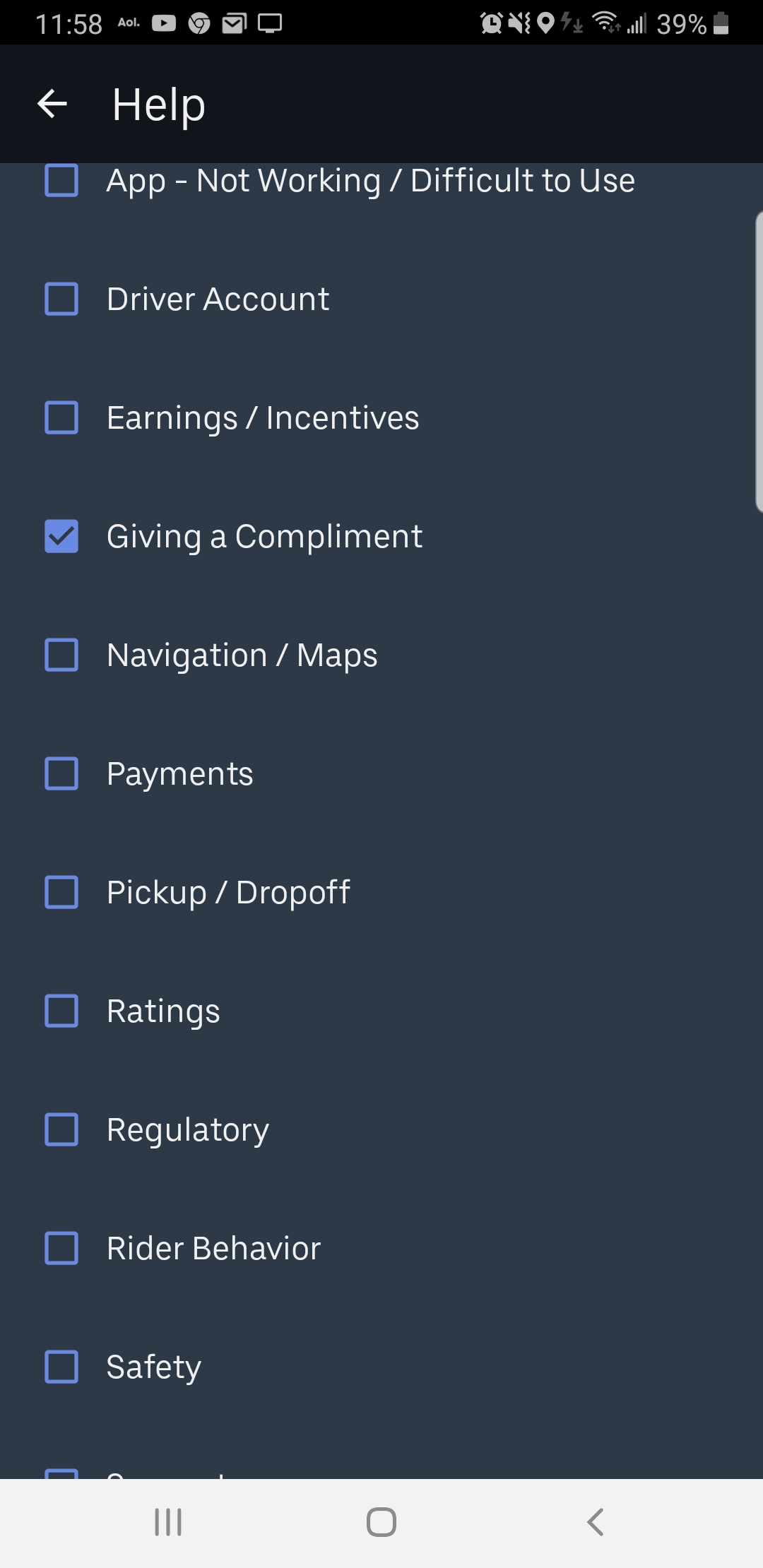Viewport: 763px width, 1568px height.
Task: Check App - Not Working / Difficult to Use
Action: coord(61,181)
